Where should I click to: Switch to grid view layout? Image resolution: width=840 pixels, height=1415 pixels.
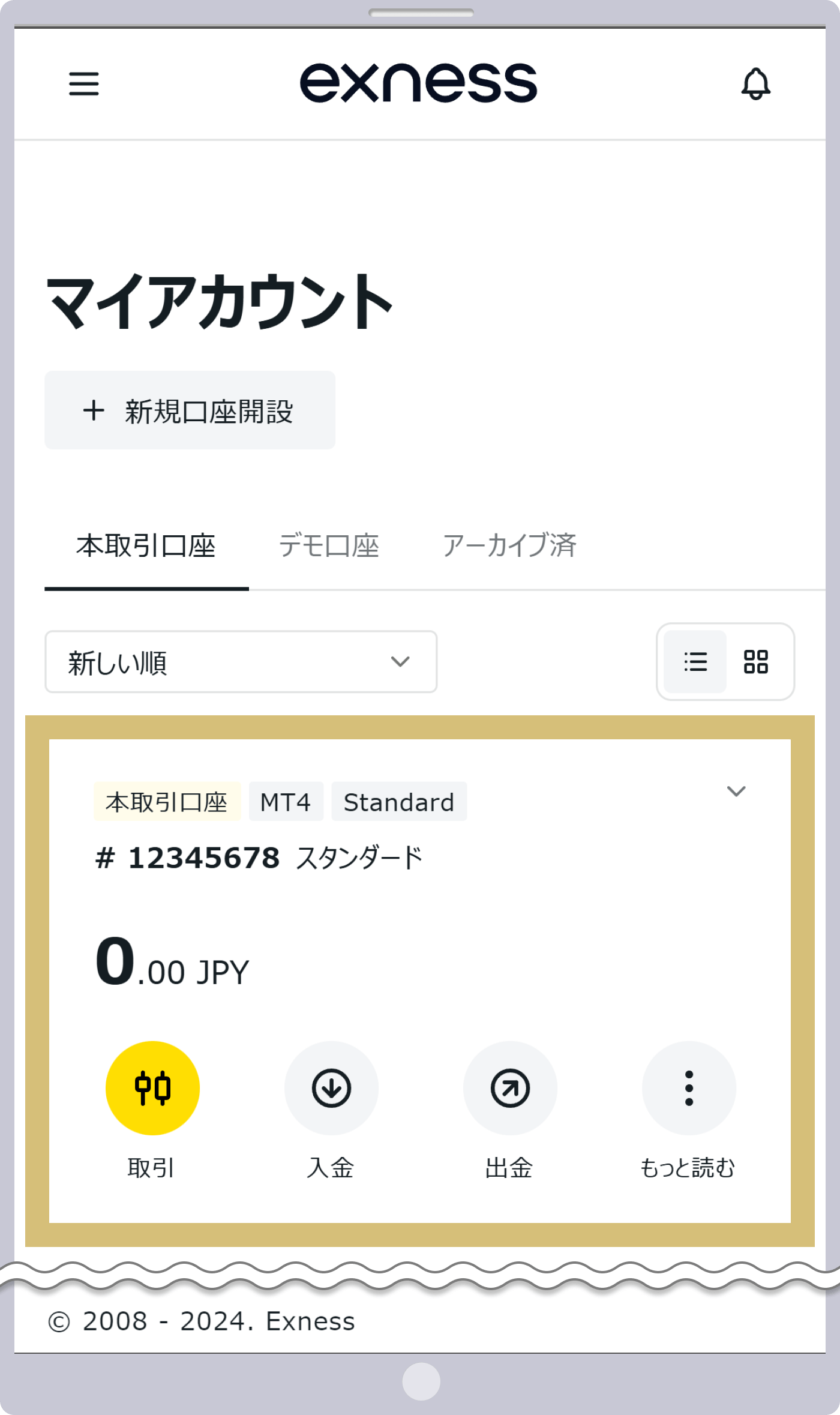point(755,662)
